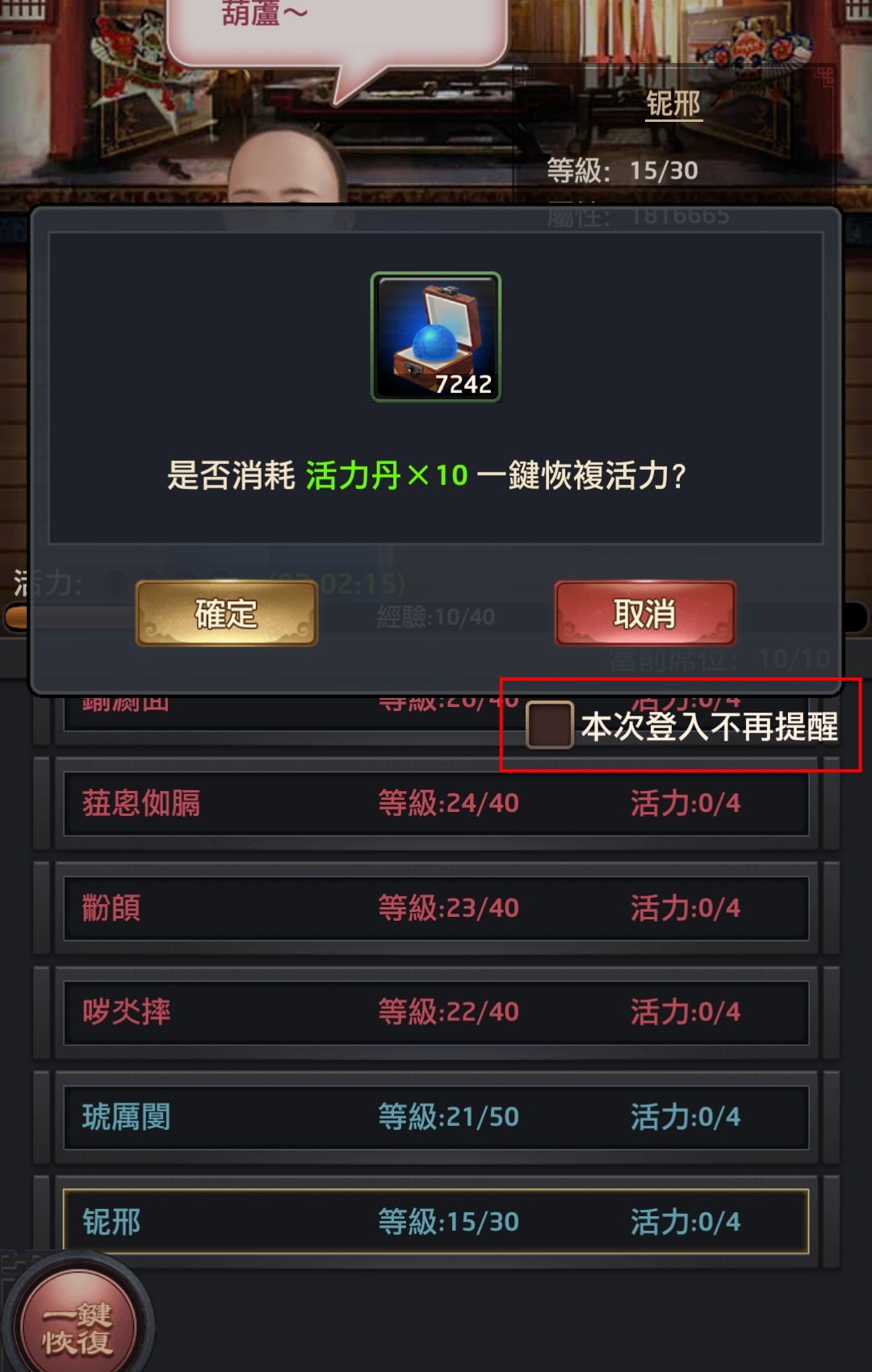The image size is (872, 1372).
Task: Select the 哕炏摔 row
Action: click(x=436, y=1012)
